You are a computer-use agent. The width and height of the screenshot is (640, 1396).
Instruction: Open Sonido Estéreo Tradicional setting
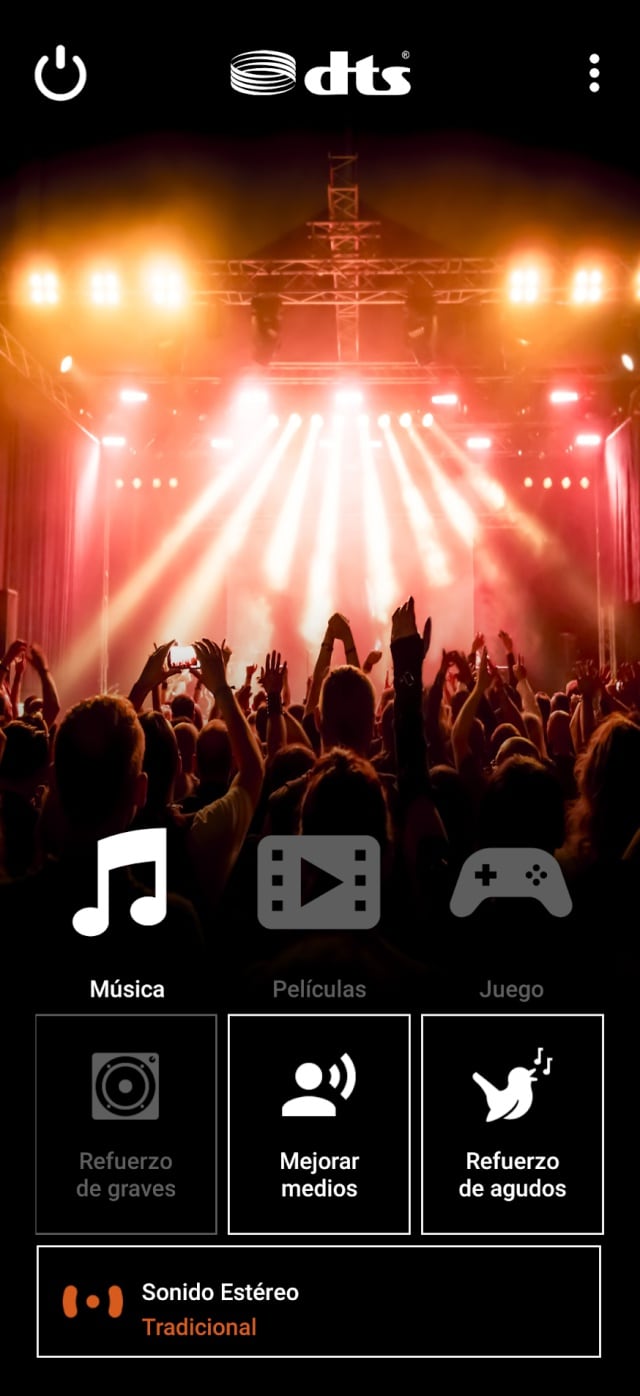pos(319,1301)
